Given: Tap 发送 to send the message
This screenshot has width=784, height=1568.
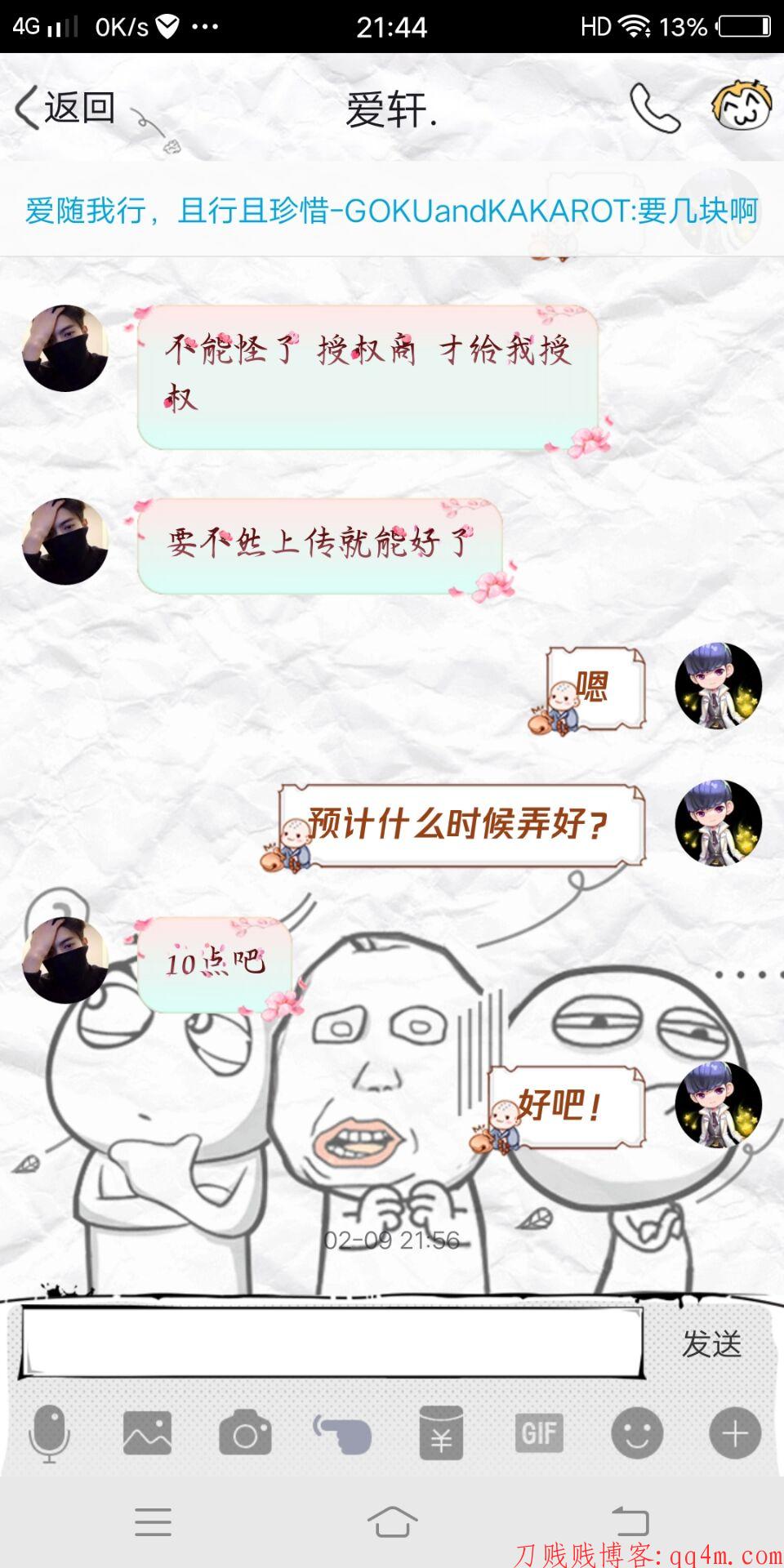Looking at the screenshot, I should click(711, 1343).
